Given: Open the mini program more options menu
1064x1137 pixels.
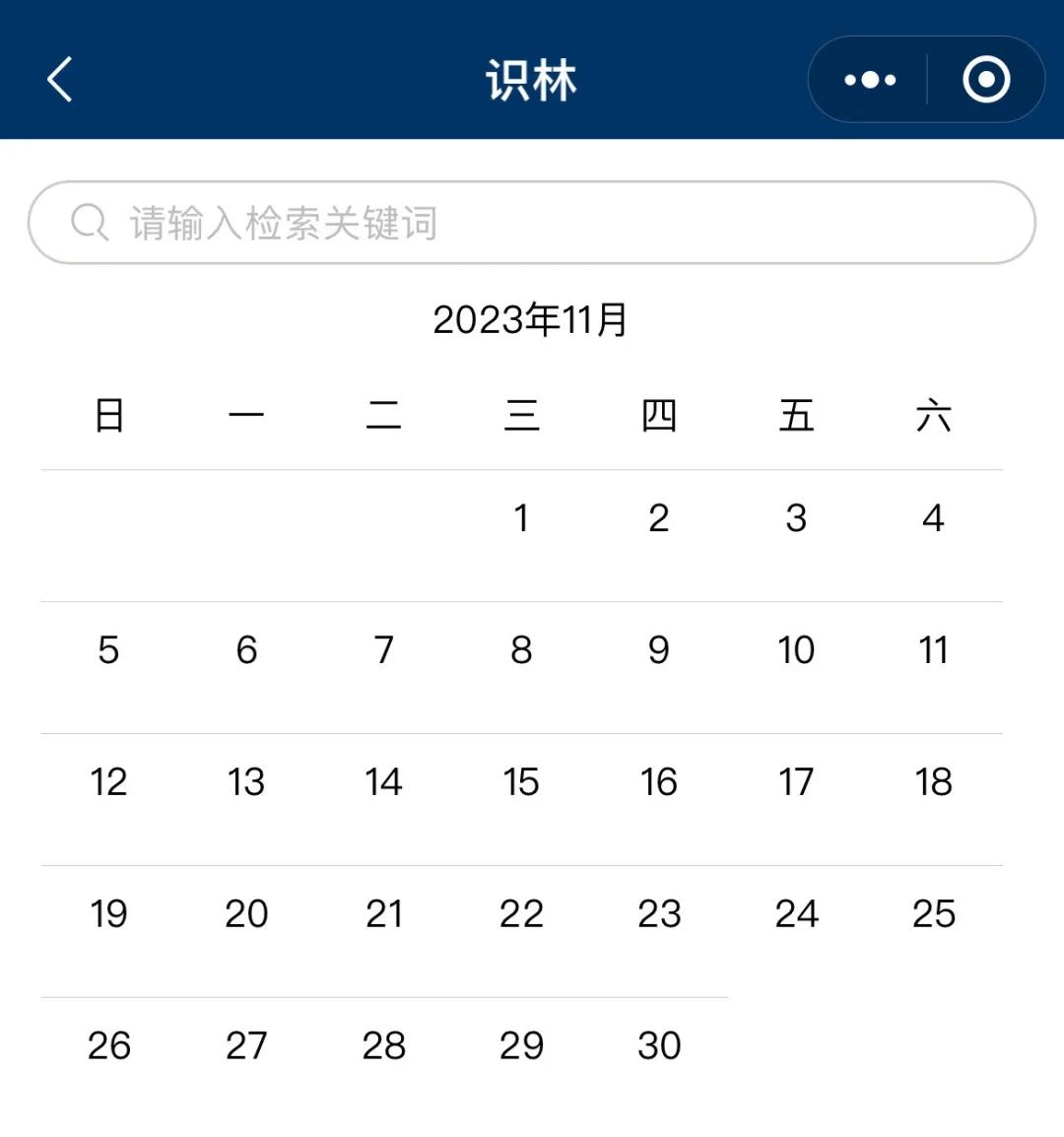Looking at the screenshot, I should click(x=870, y=80).
